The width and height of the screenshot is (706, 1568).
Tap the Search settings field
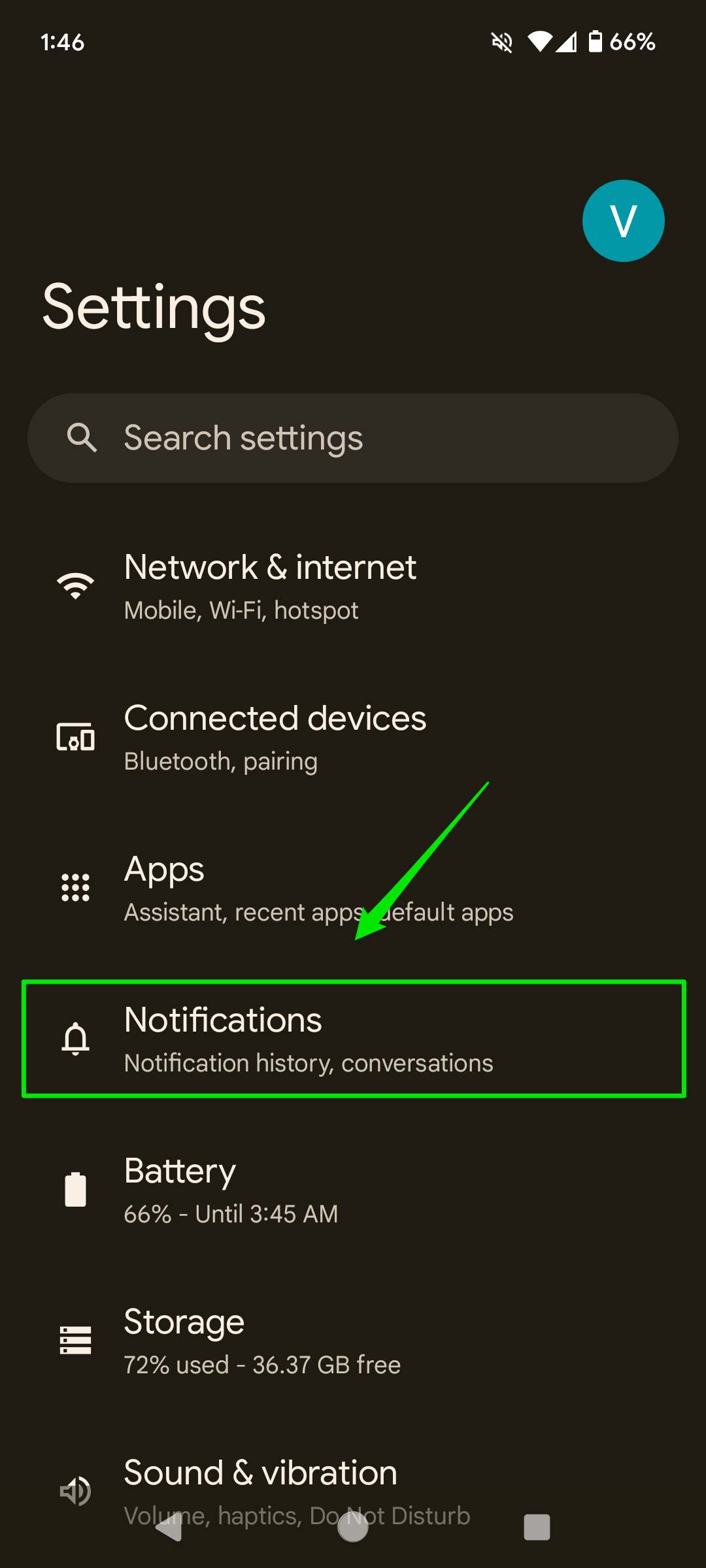coord(353,438)
